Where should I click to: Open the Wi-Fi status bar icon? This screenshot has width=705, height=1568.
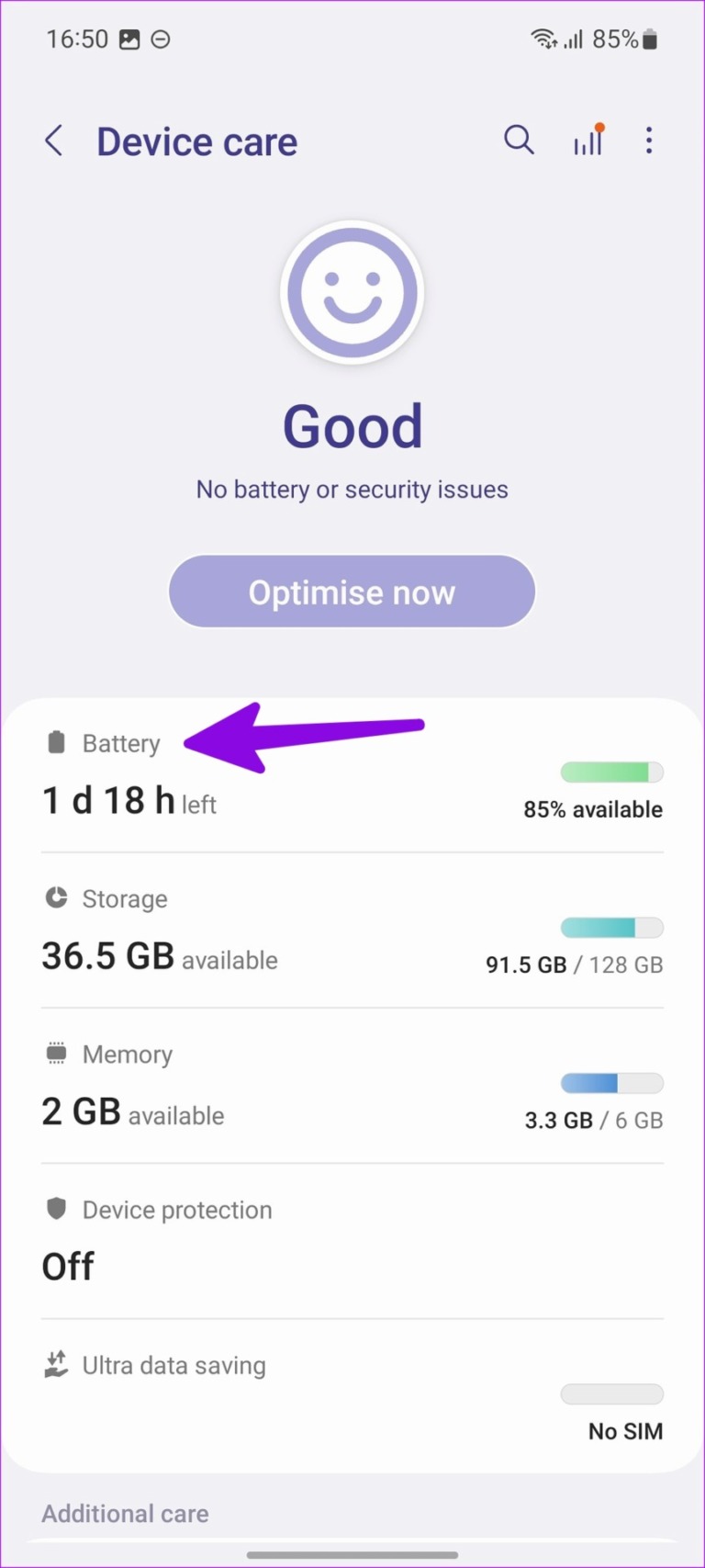click(543, 39)
